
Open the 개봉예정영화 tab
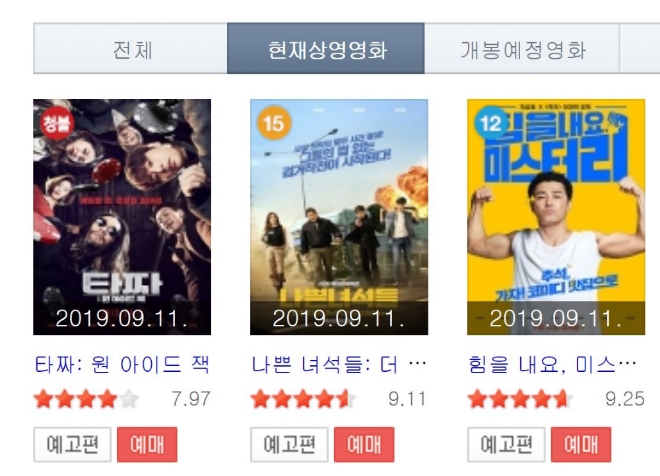[x=522, y=49]
